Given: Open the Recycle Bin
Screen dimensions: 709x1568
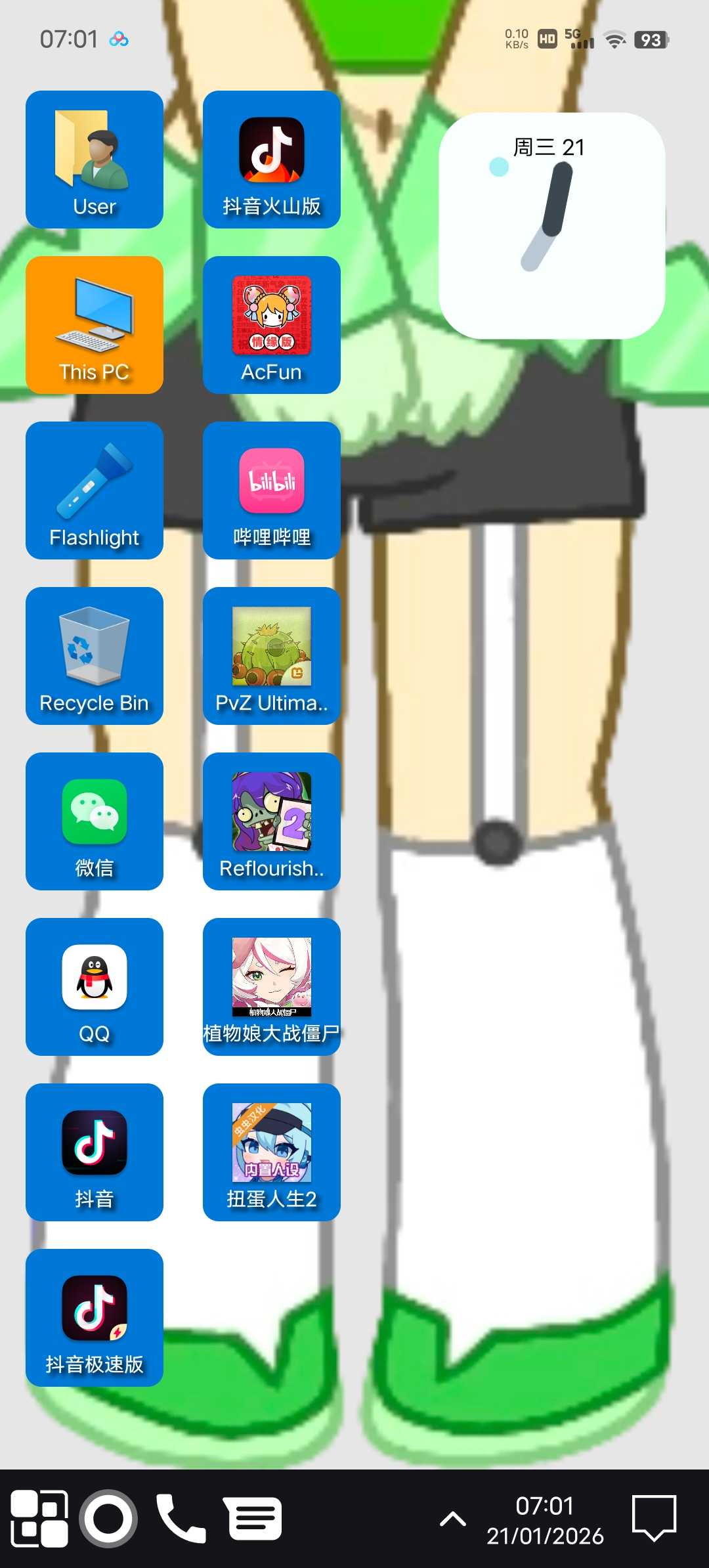Looking at the screenshot, I should (x=95, y=656).
